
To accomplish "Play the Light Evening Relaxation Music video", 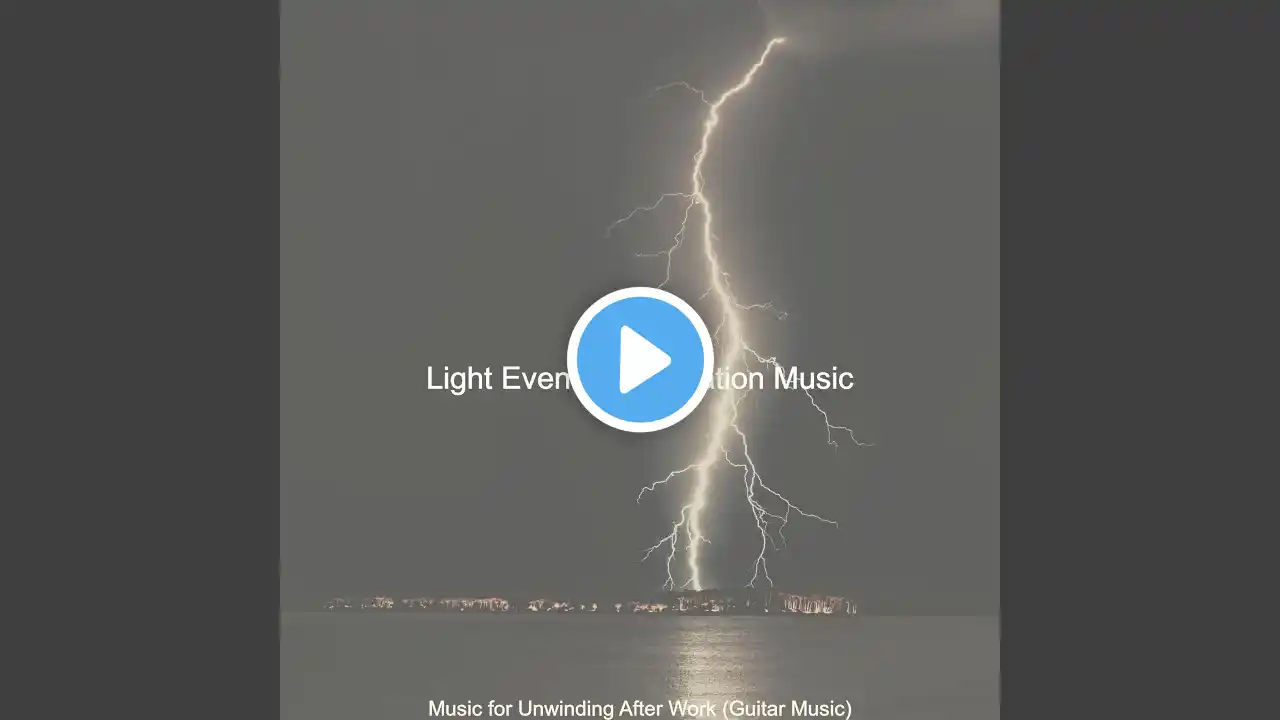I will pyautogui.click(x=640, y=360).
